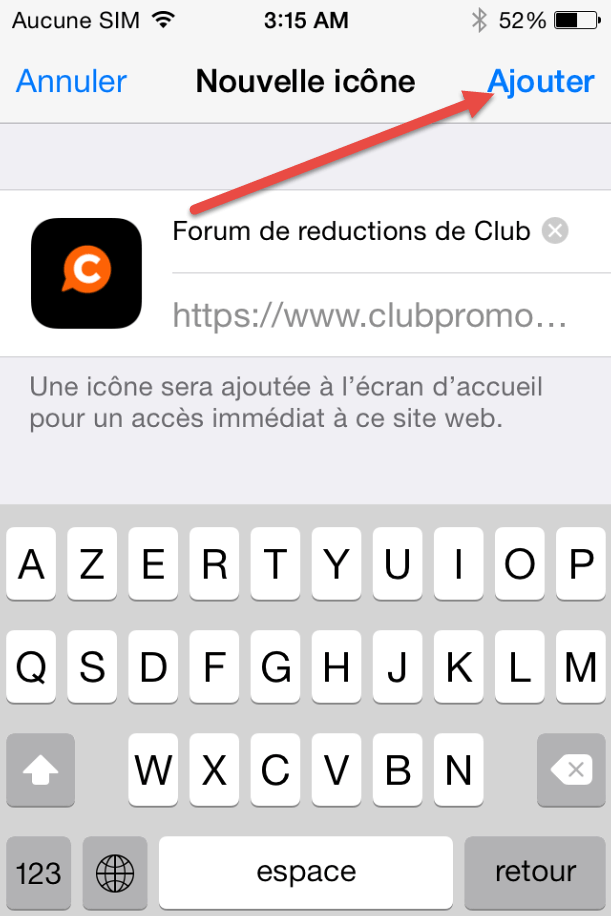Hit the backspace key on keyboard
Viewport: 611px width, 916px height.
571,770
